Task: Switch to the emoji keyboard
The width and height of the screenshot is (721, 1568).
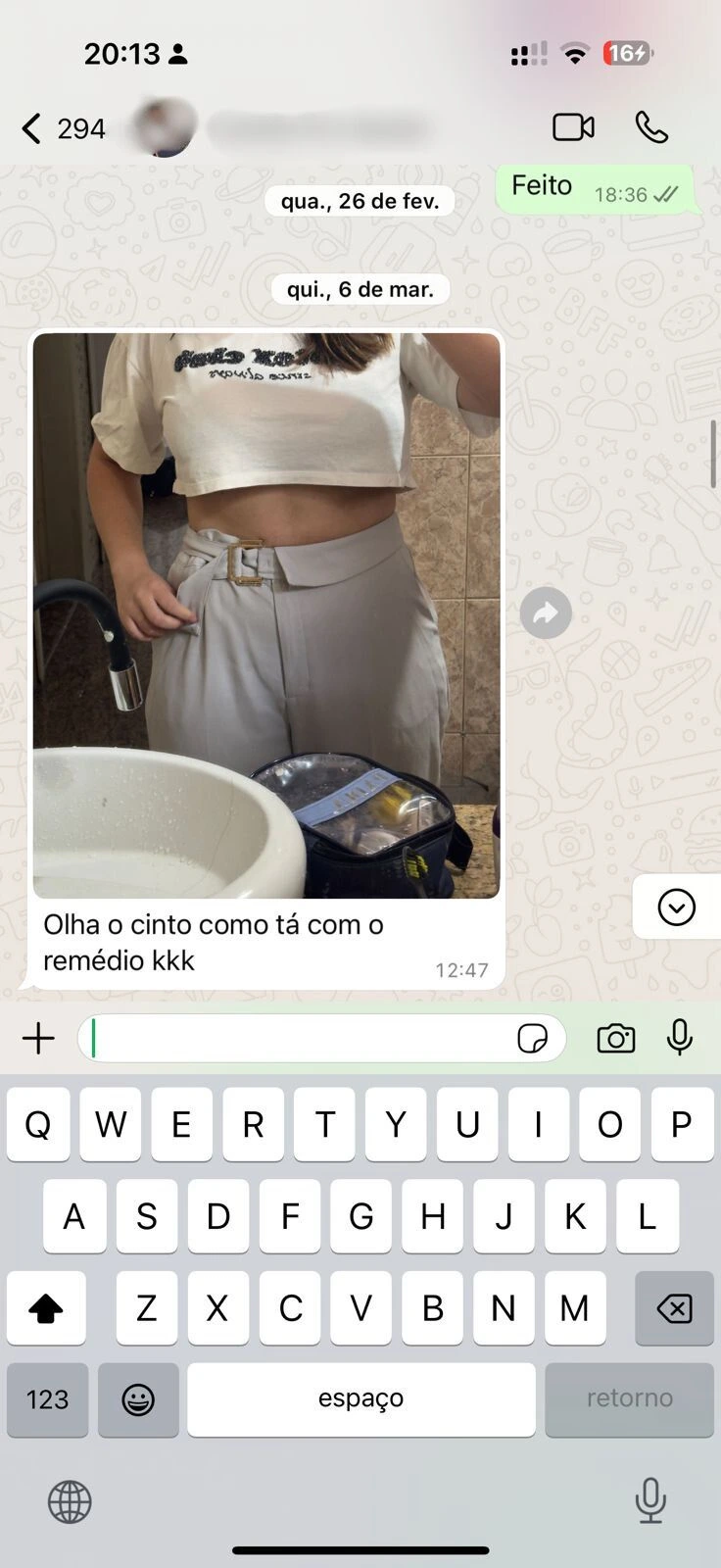Action: pos(138,1398)
